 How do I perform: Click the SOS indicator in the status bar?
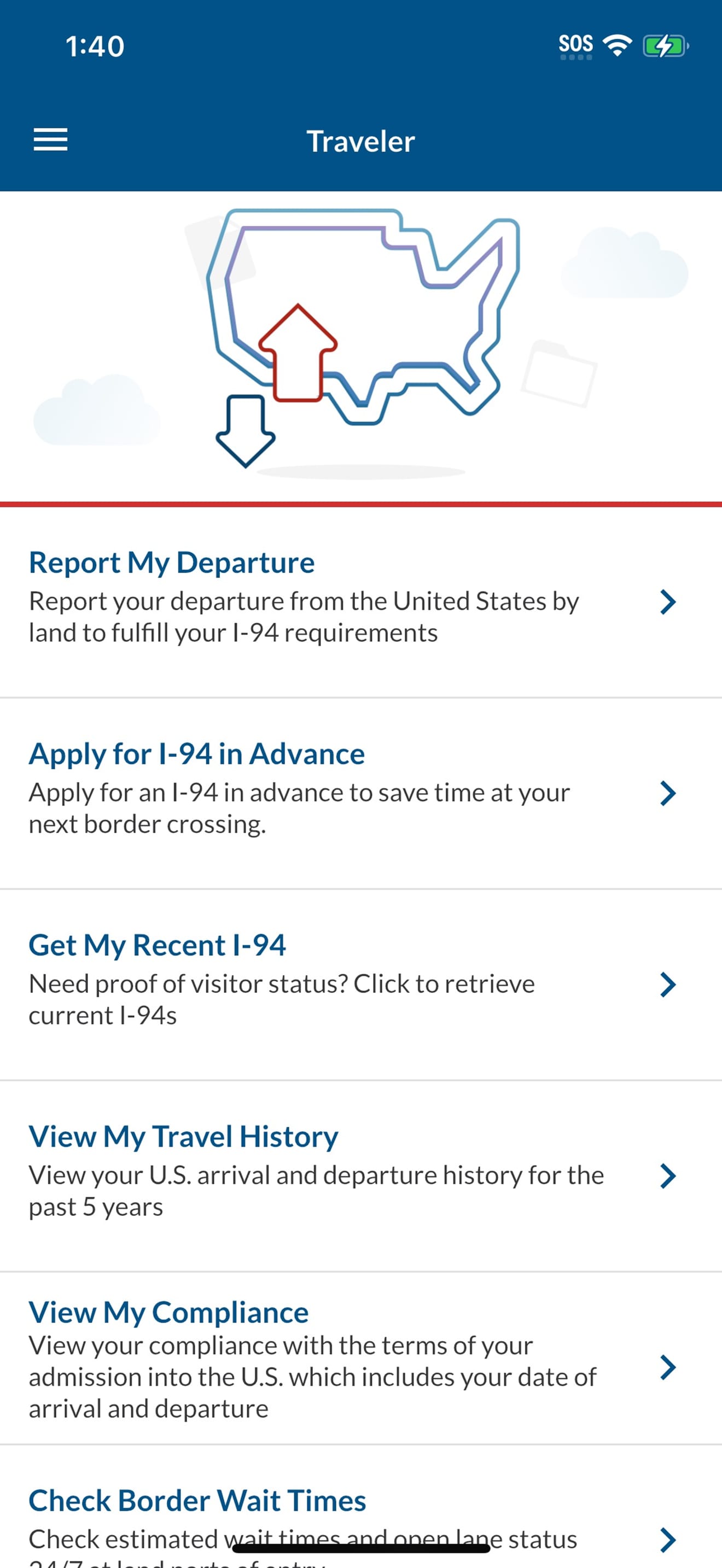pos(577,43)
